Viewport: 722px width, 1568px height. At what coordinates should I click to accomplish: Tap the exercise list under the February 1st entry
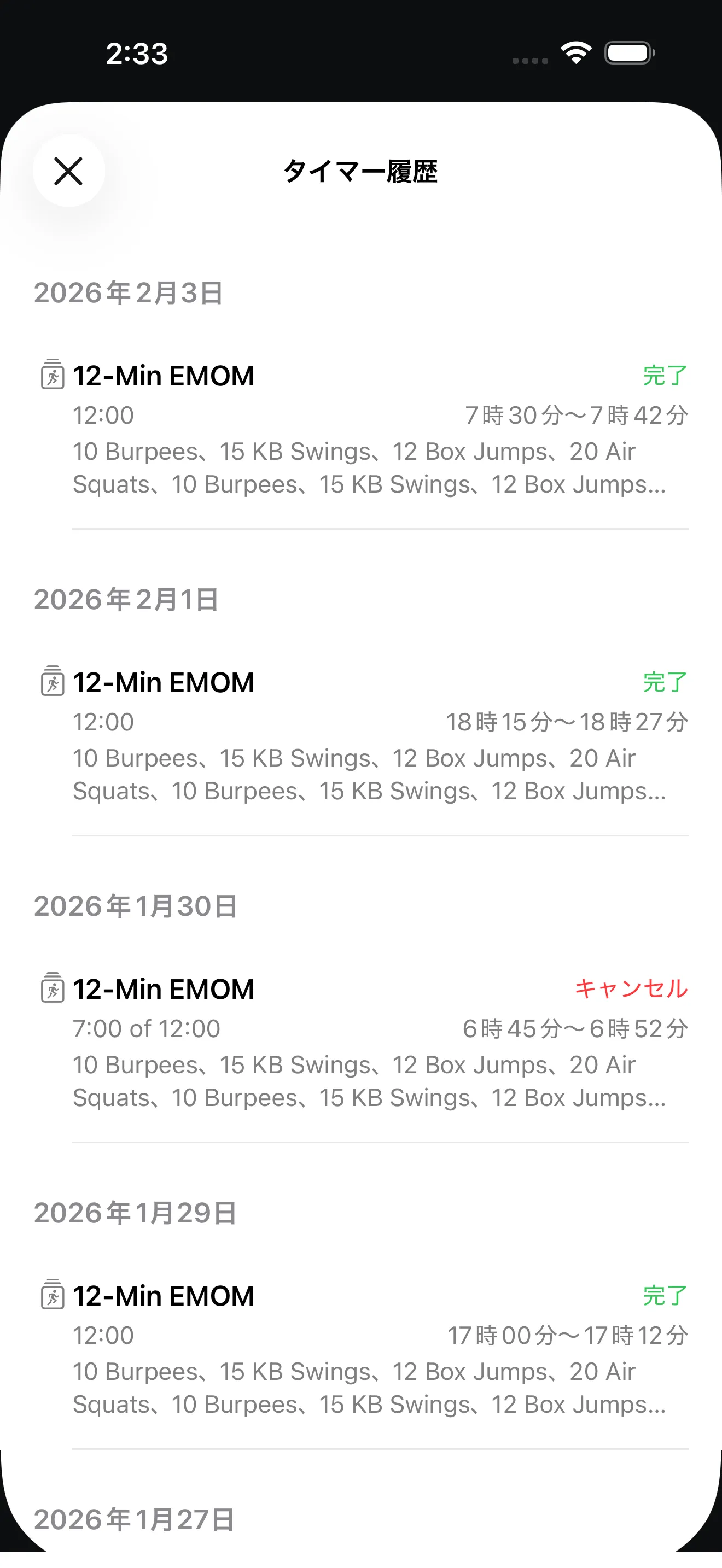click(365, 774)
